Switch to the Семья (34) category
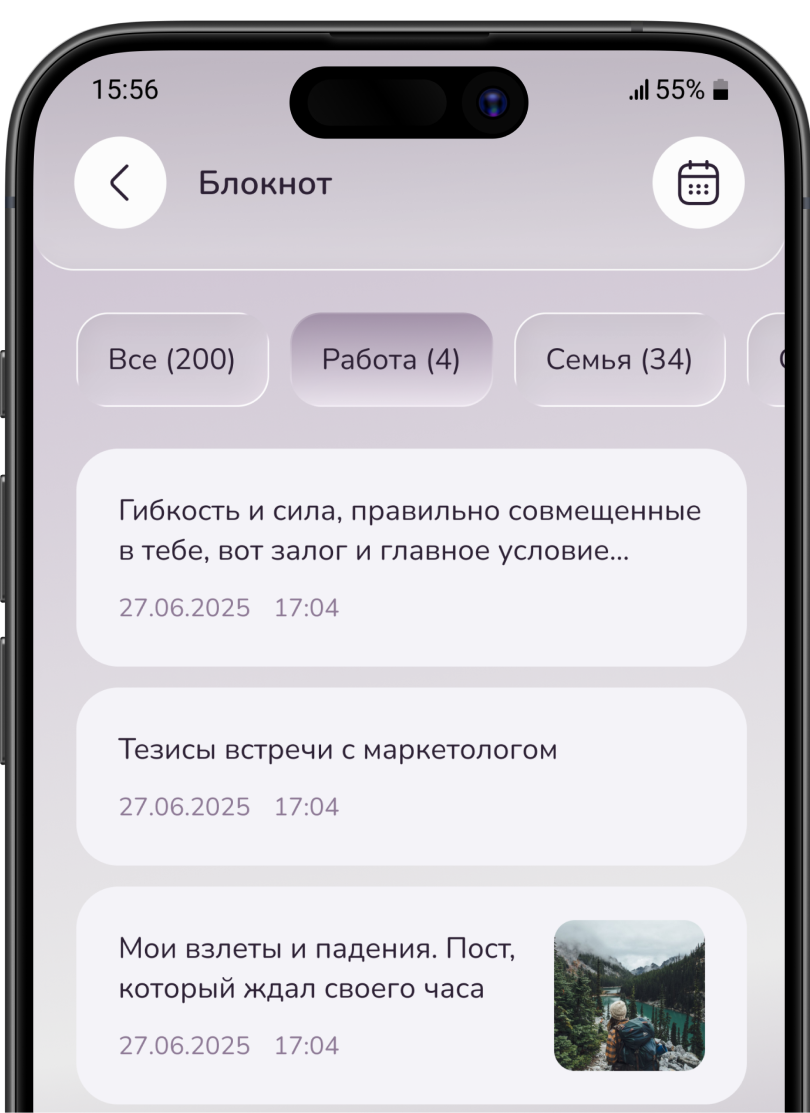Viewport: 810px width, 1113px height. coord(619,360)
